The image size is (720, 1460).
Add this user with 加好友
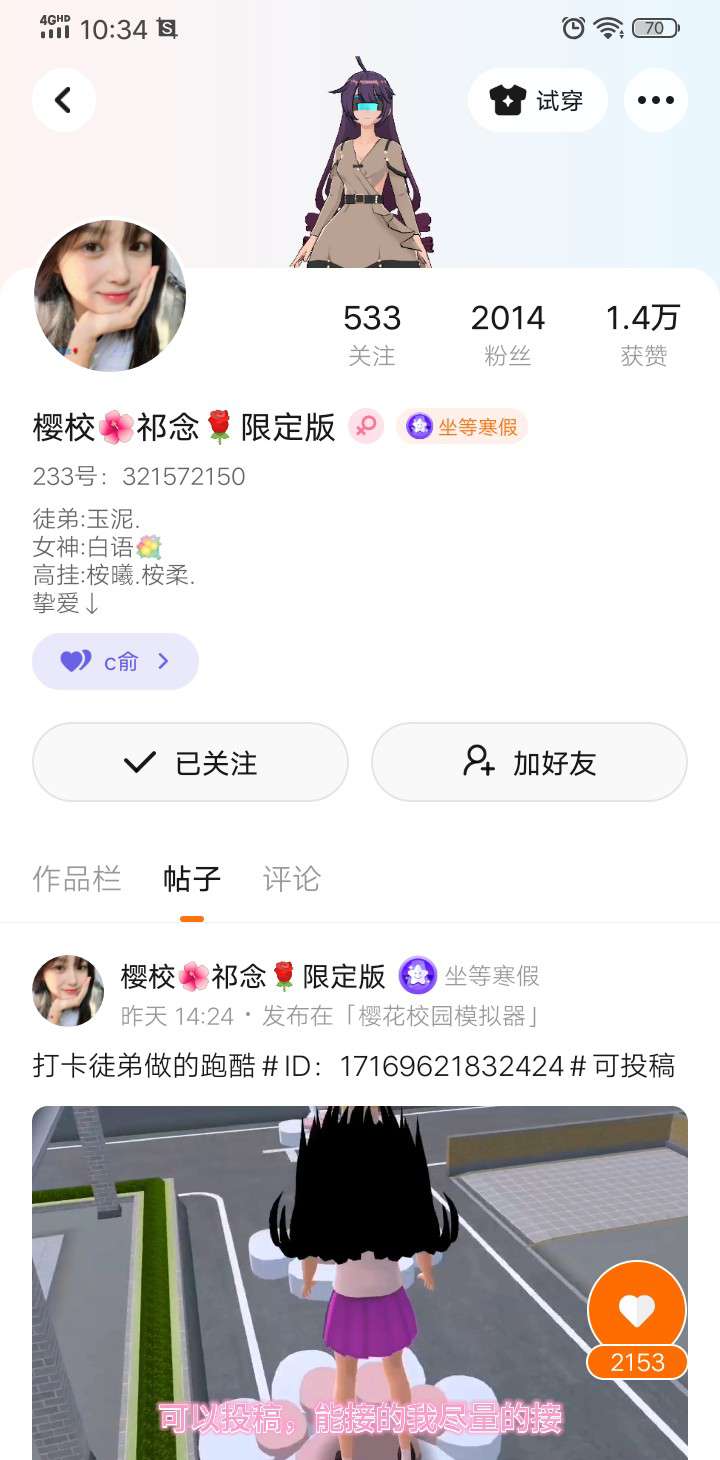tap(529, 762)
